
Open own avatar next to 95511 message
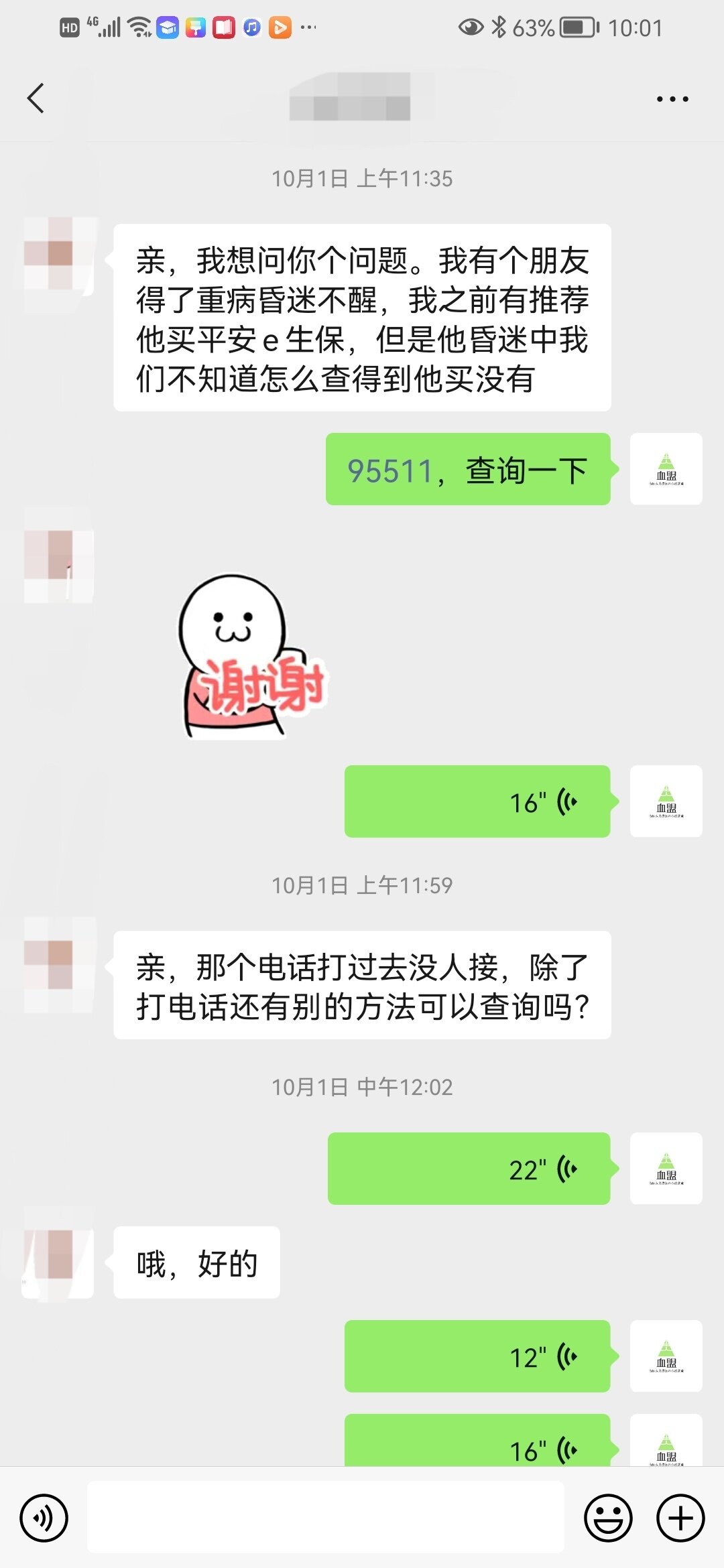tap(666, 469)
